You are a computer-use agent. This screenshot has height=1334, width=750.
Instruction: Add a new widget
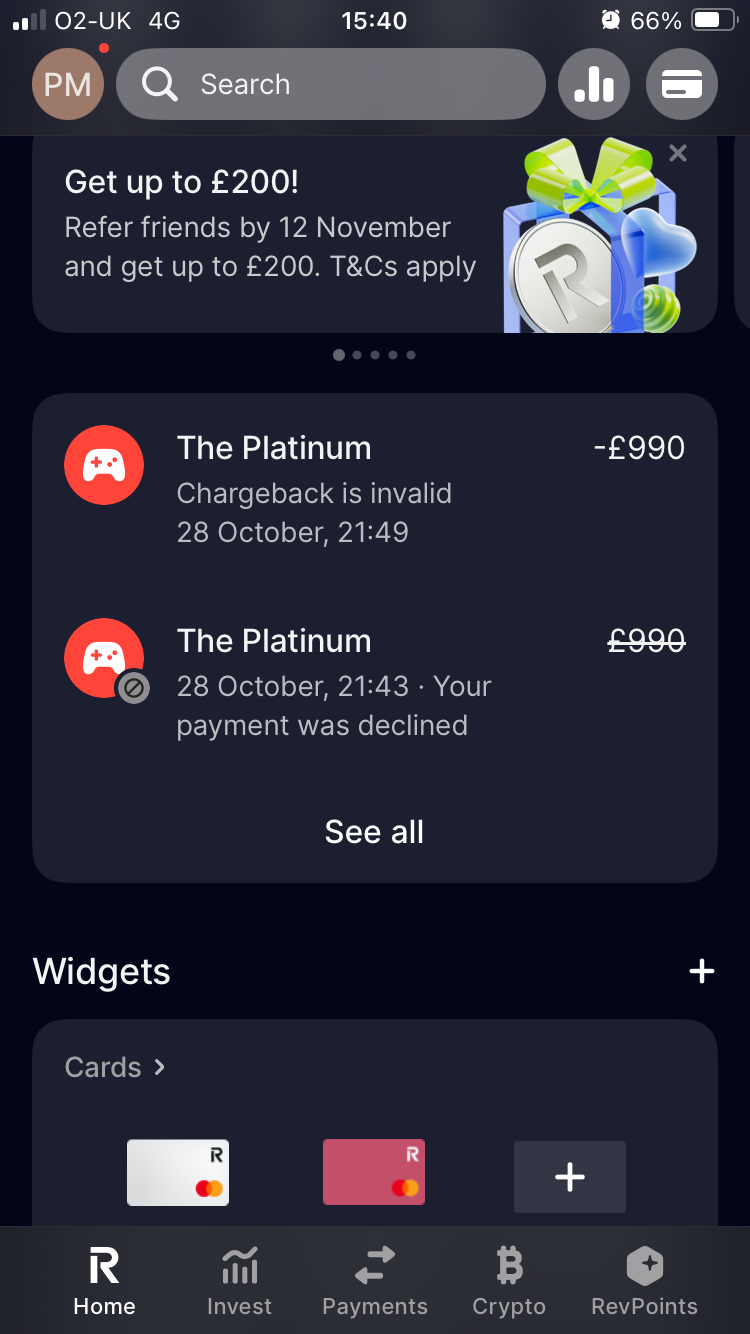[702, 971]
